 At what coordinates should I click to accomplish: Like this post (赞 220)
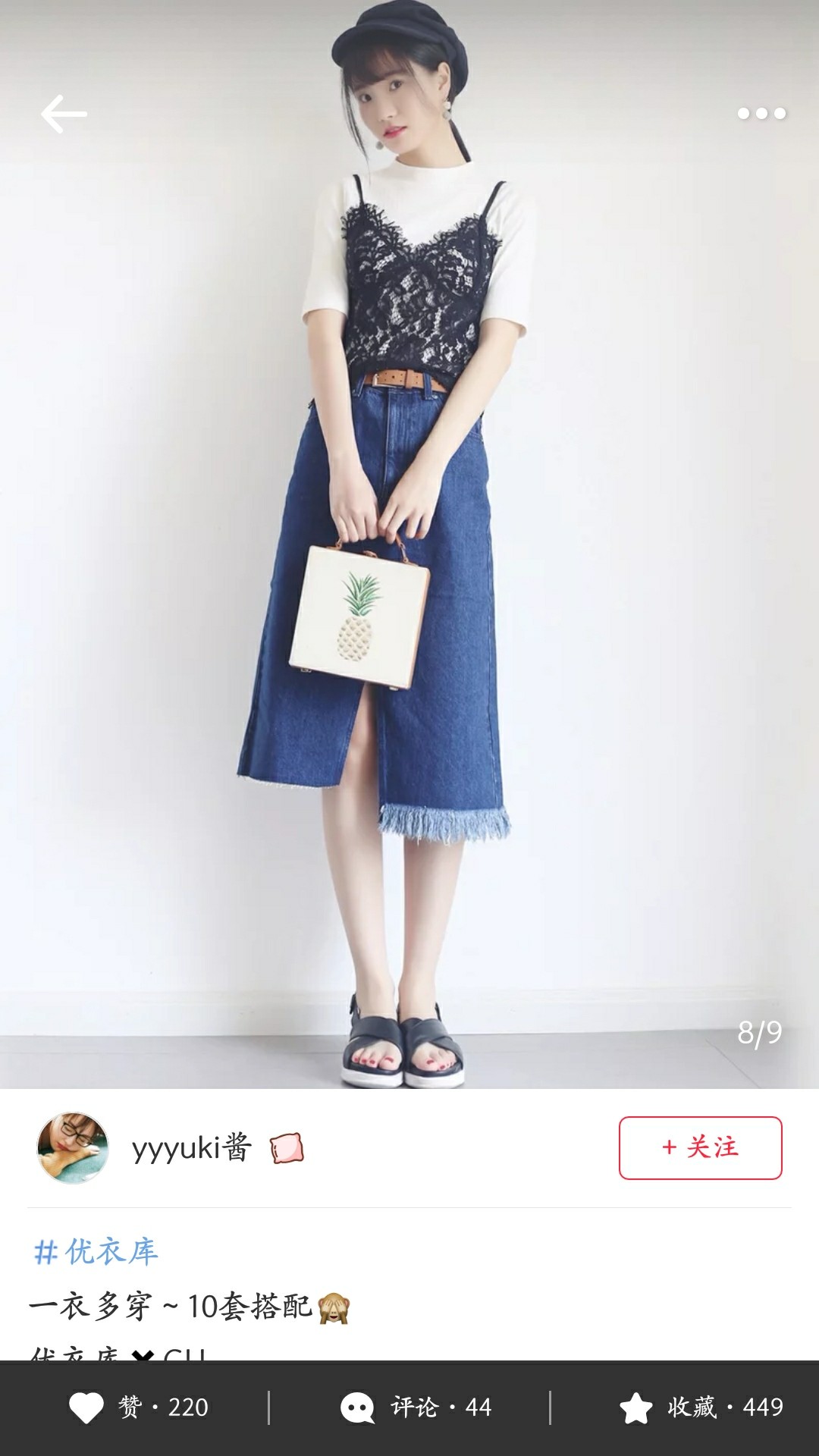click(138, 1407)
